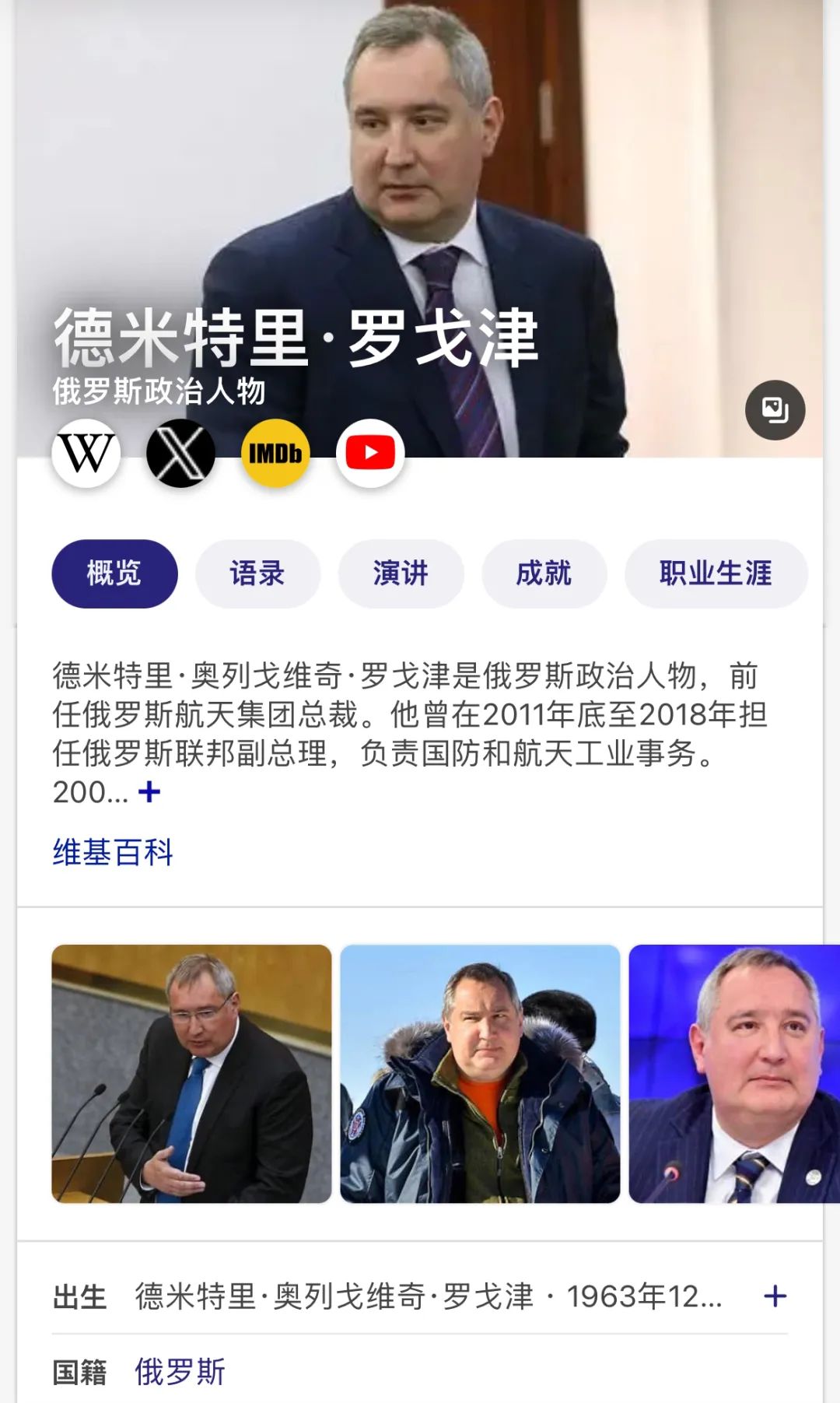
Task: Open the close-up photo with blue background
Action: 733,1073
